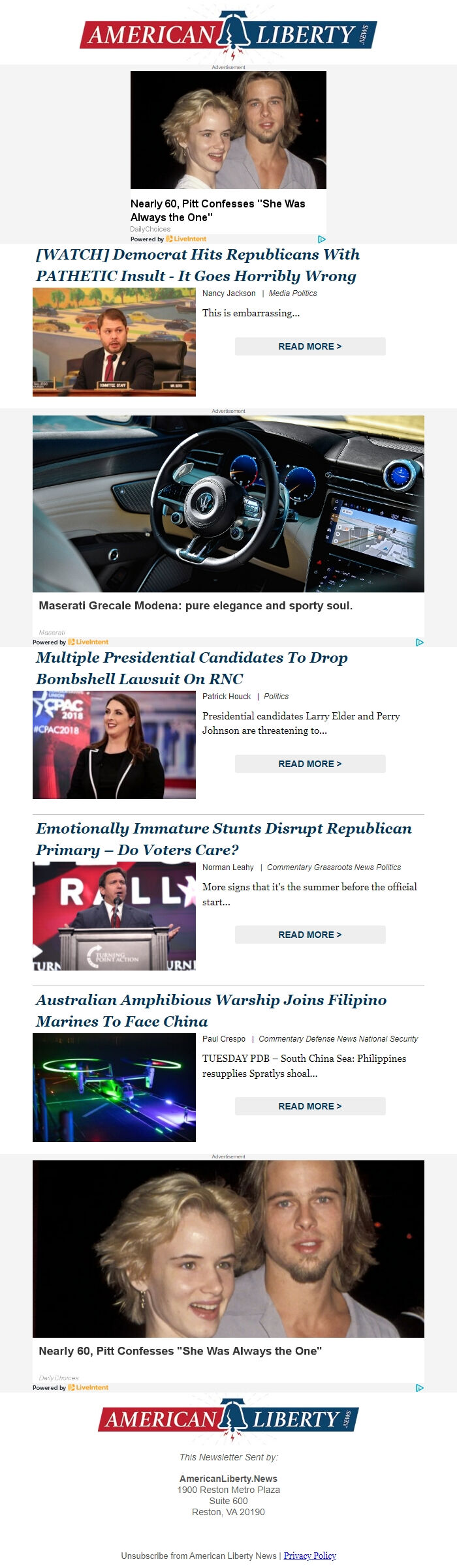Tap the AdChoices icon under the Maserati ad

coord(419,642)
